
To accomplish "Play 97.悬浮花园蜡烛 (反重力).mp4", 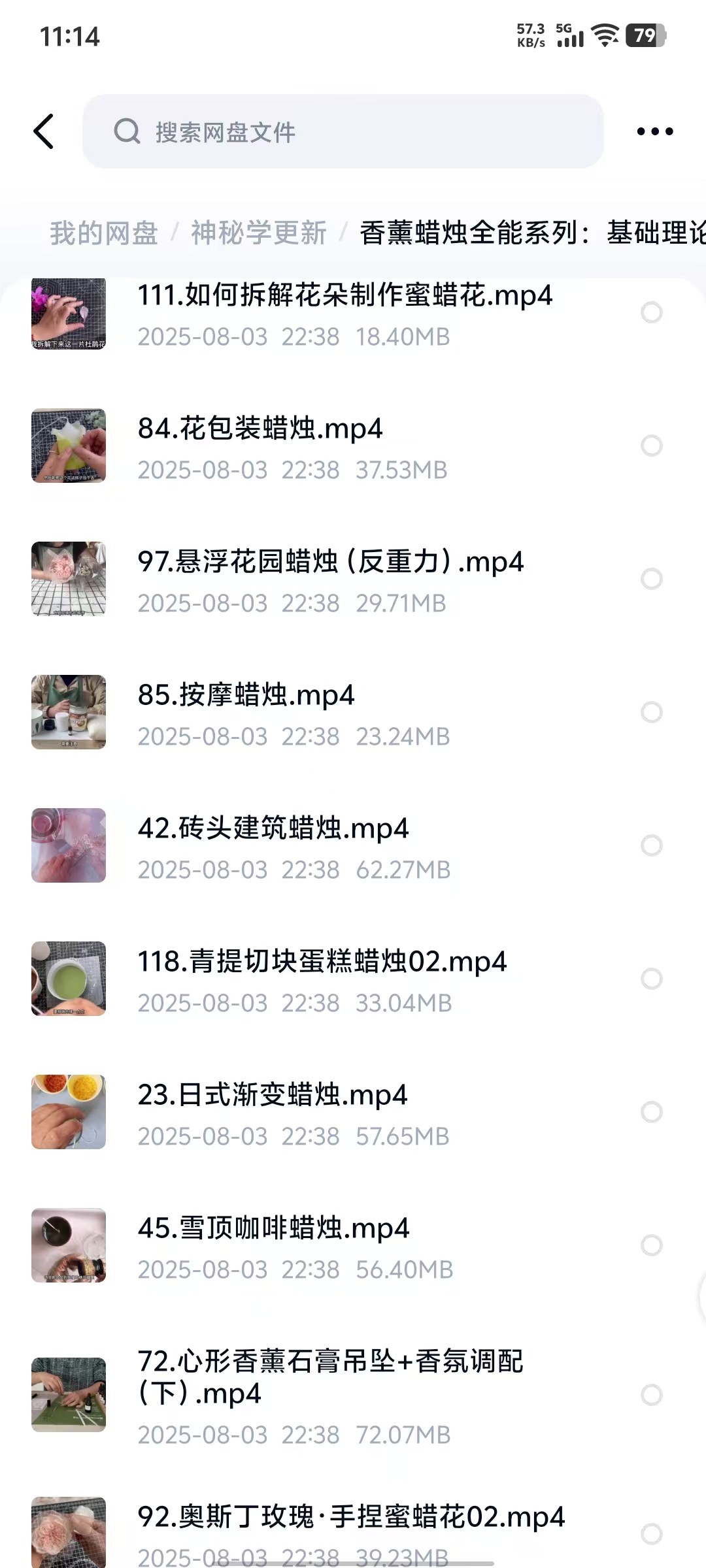I will tap(330, 563).
